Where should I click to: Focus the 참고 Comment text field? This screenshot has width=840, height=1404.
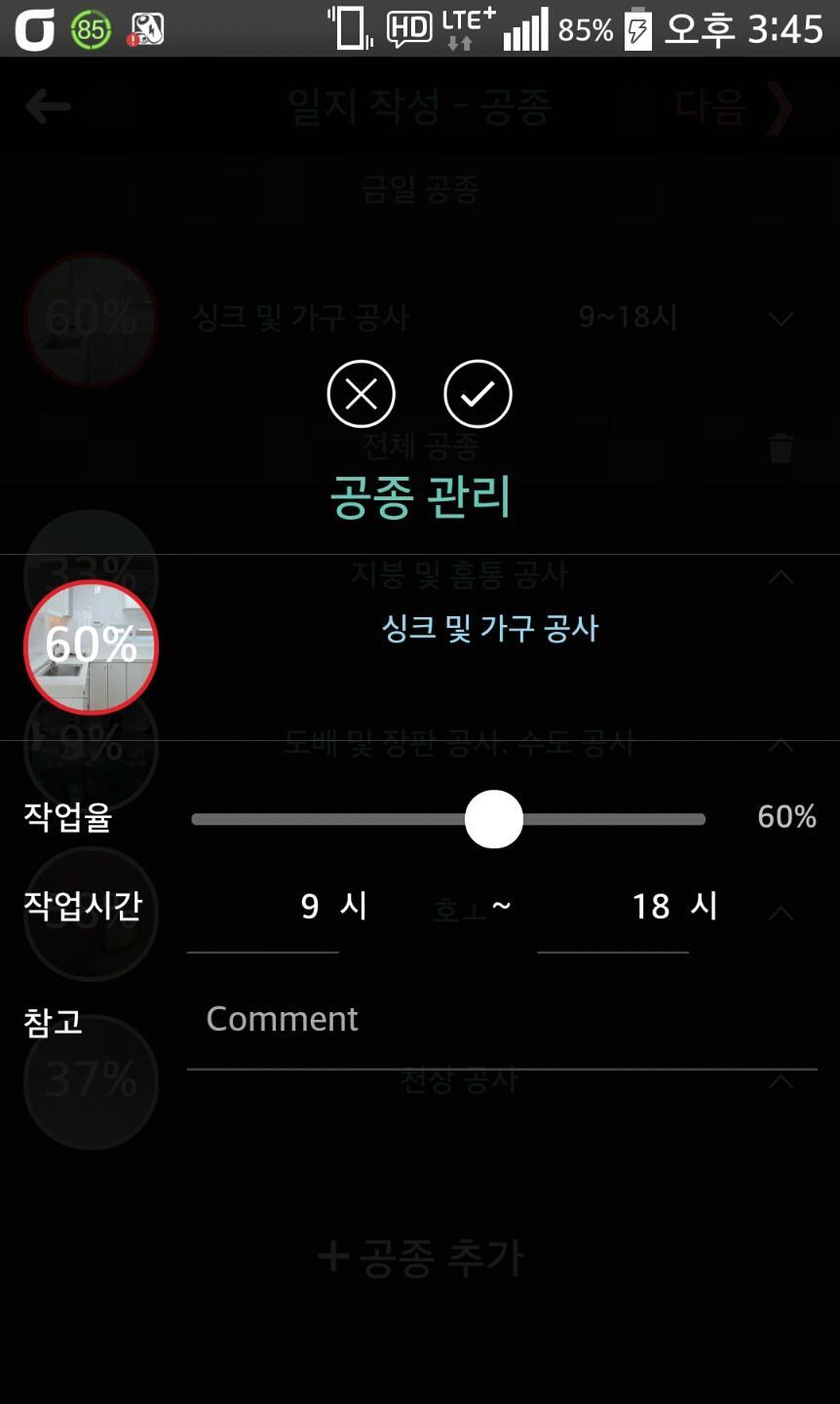coord(501,1020)
